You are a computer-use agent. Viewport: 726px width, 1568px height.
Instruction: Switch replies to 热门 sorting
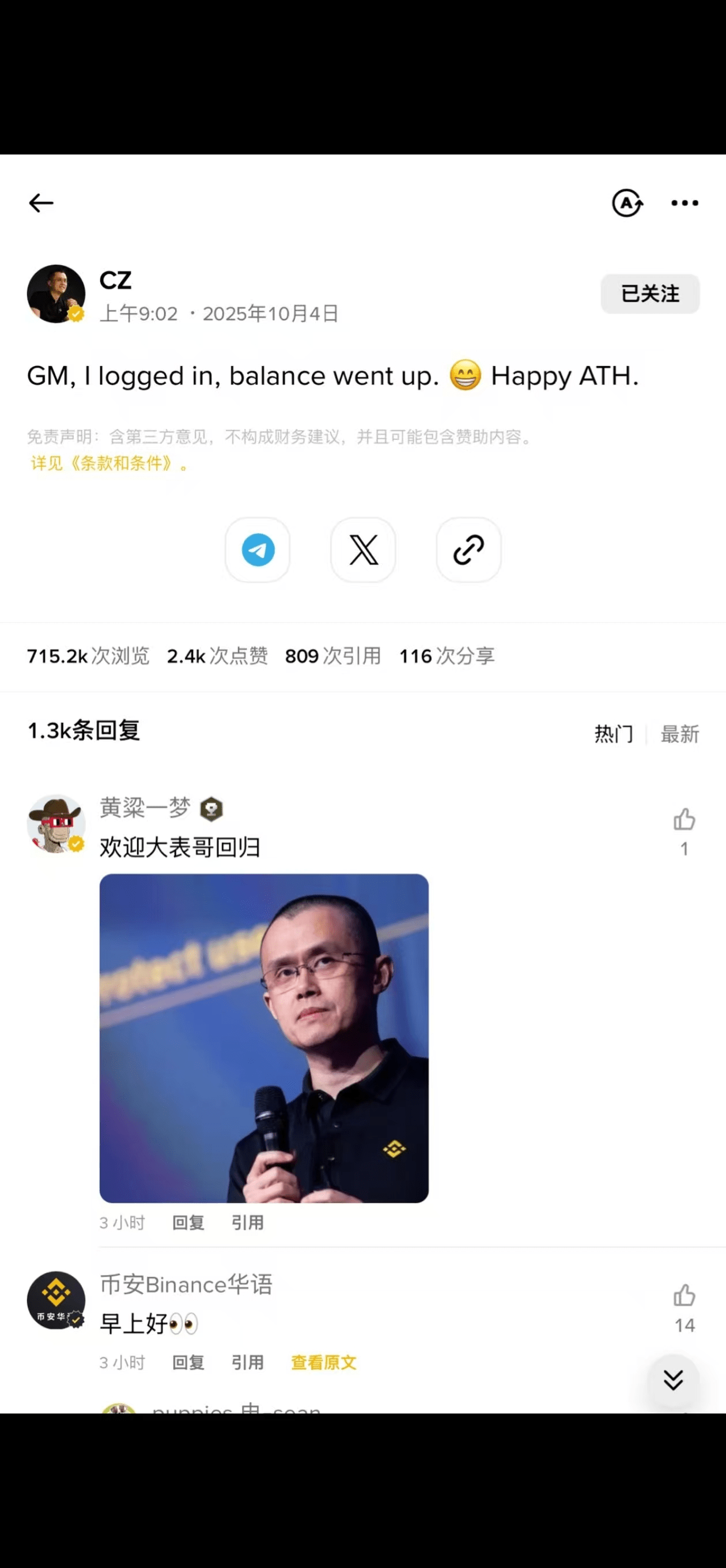(614, 734)
